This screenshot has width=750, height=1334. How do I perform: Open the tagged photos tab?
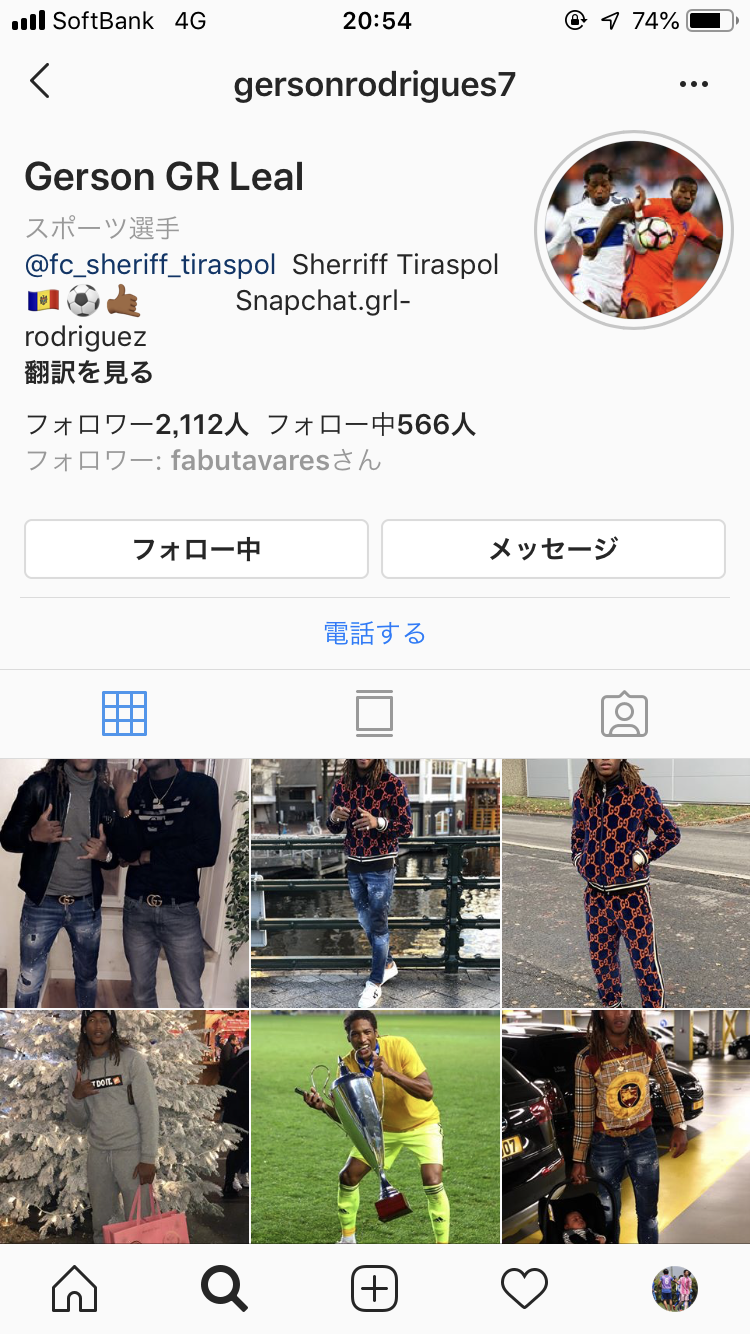click(624, 714)
